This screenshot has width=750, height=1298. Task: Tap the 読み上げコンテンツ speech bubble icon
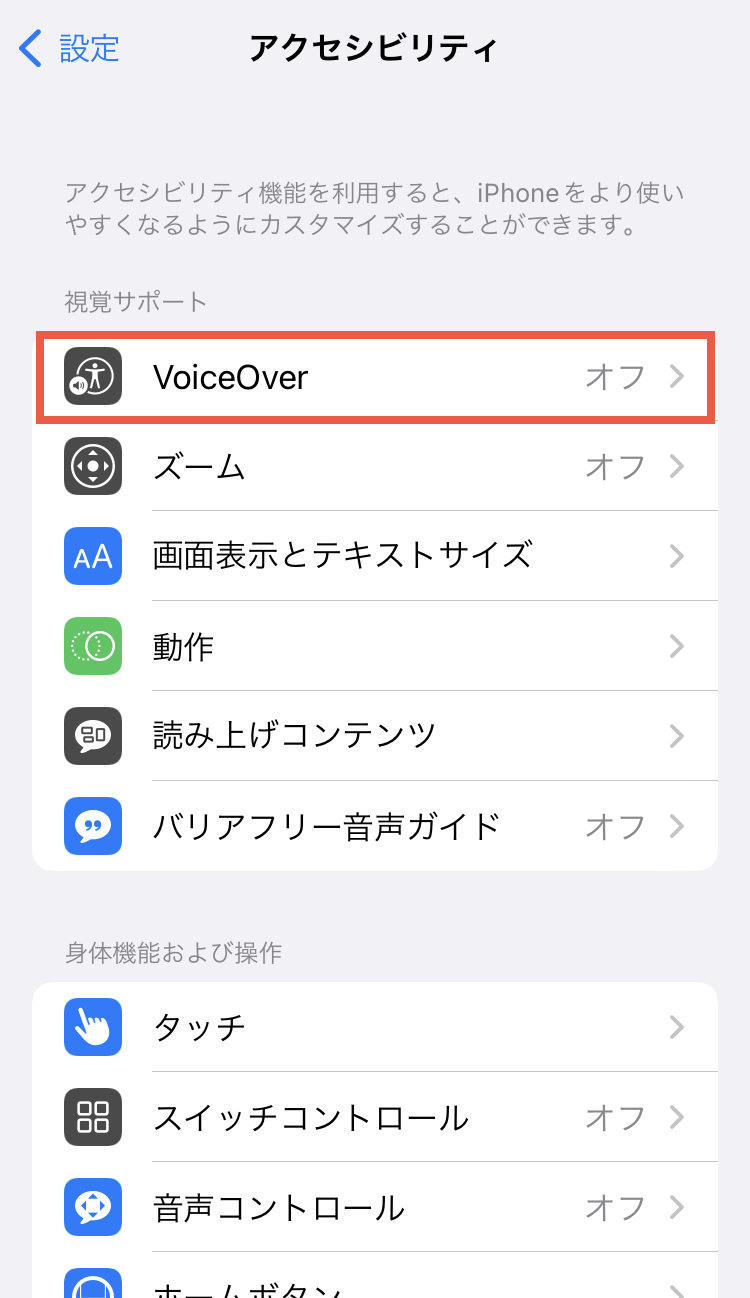coord(92,736)
